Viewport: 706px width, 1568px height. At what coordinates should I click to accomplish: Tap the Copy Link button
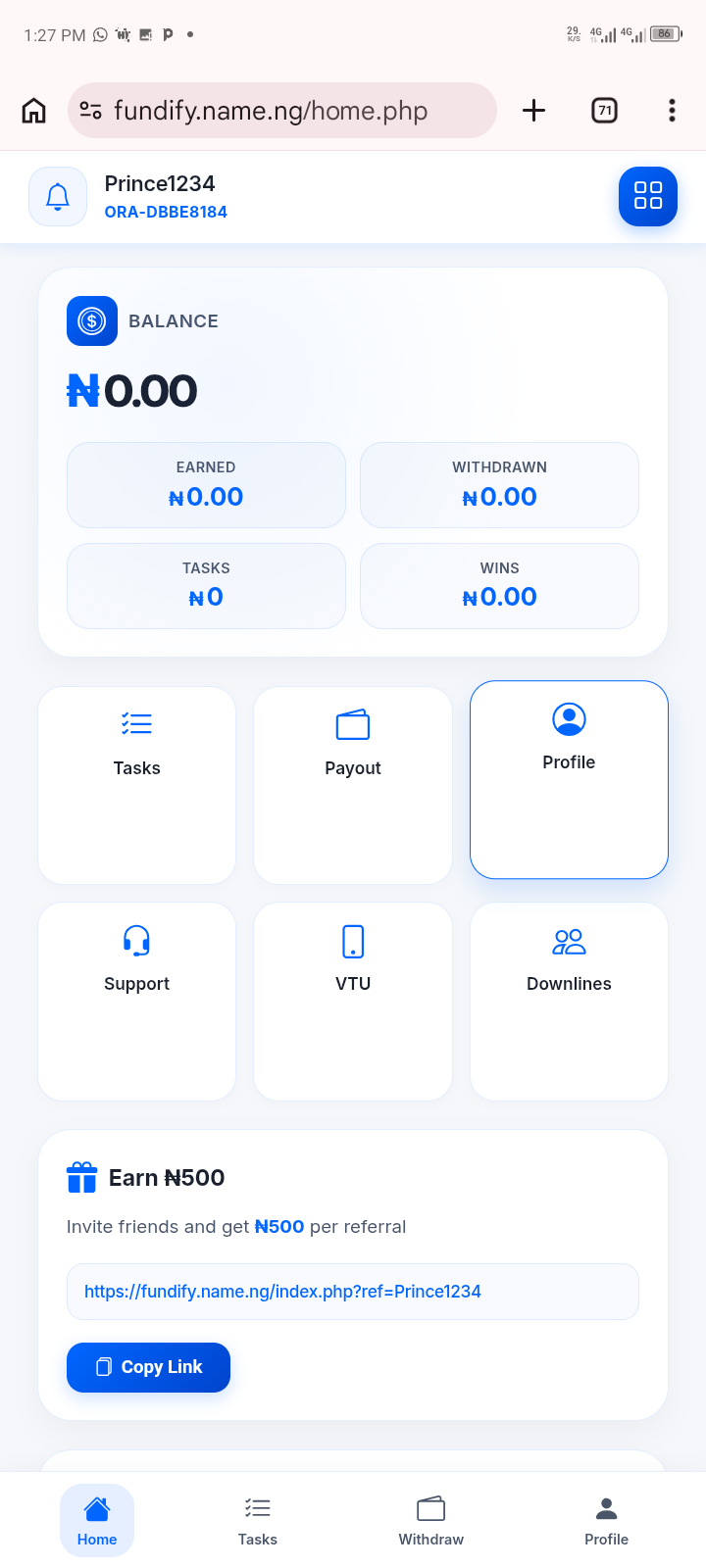coord(148,1367)
